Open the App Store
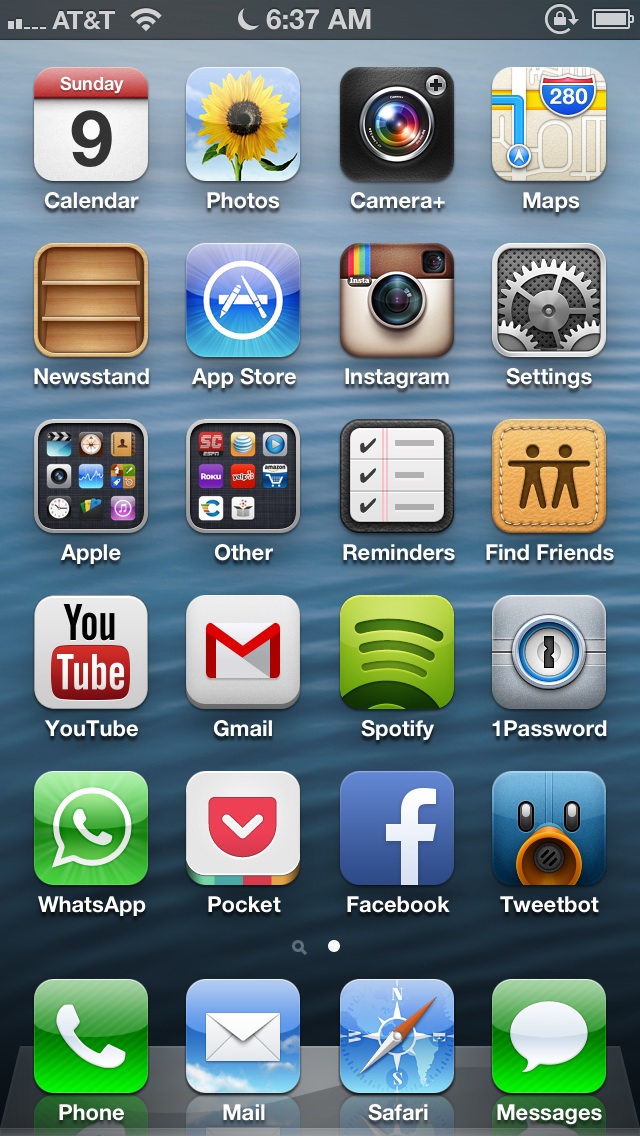Image resolution: width=640 pixels, height=1136 pixels. point(243,300)
